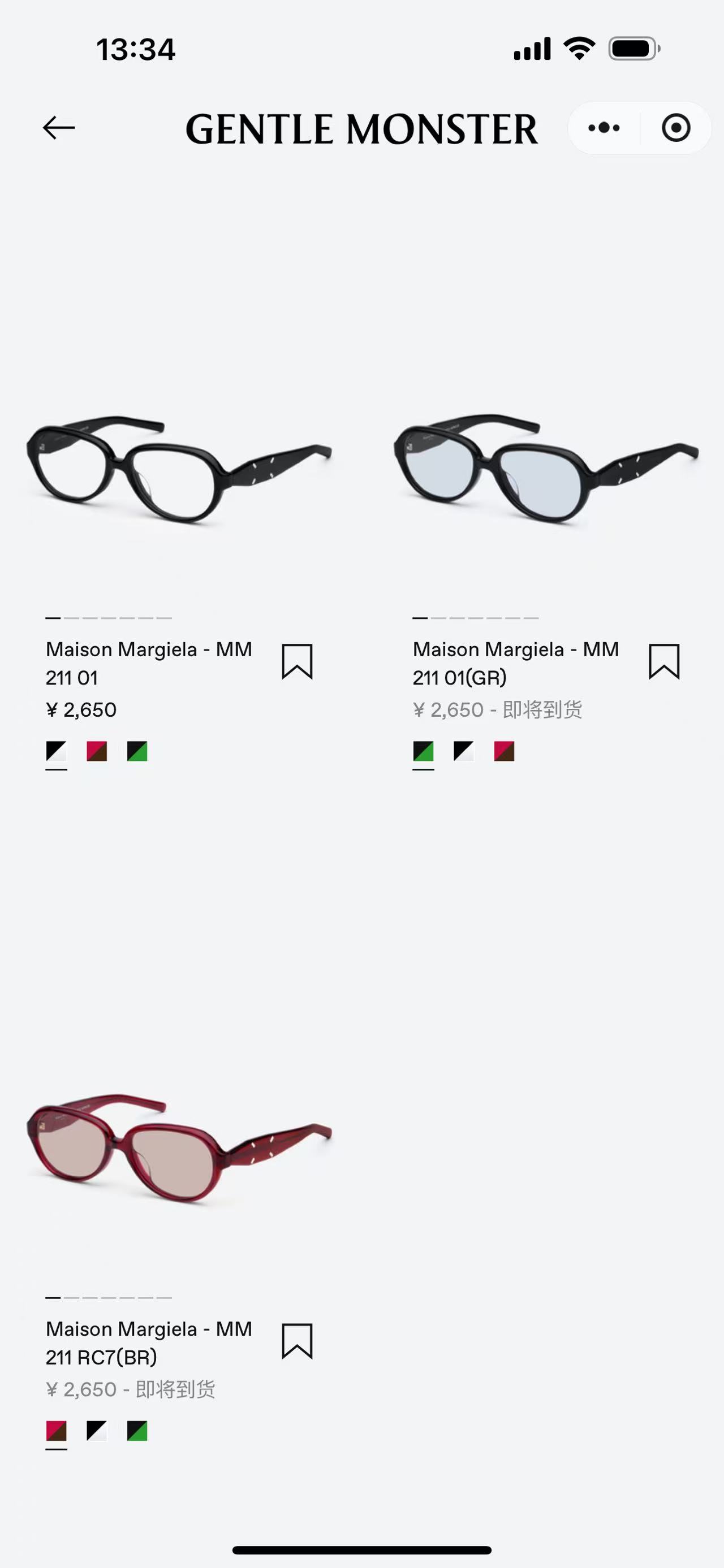Choose the red swatch under MM 211 01(GR)
724x1568 pixels.
click(x=504, y=751)
